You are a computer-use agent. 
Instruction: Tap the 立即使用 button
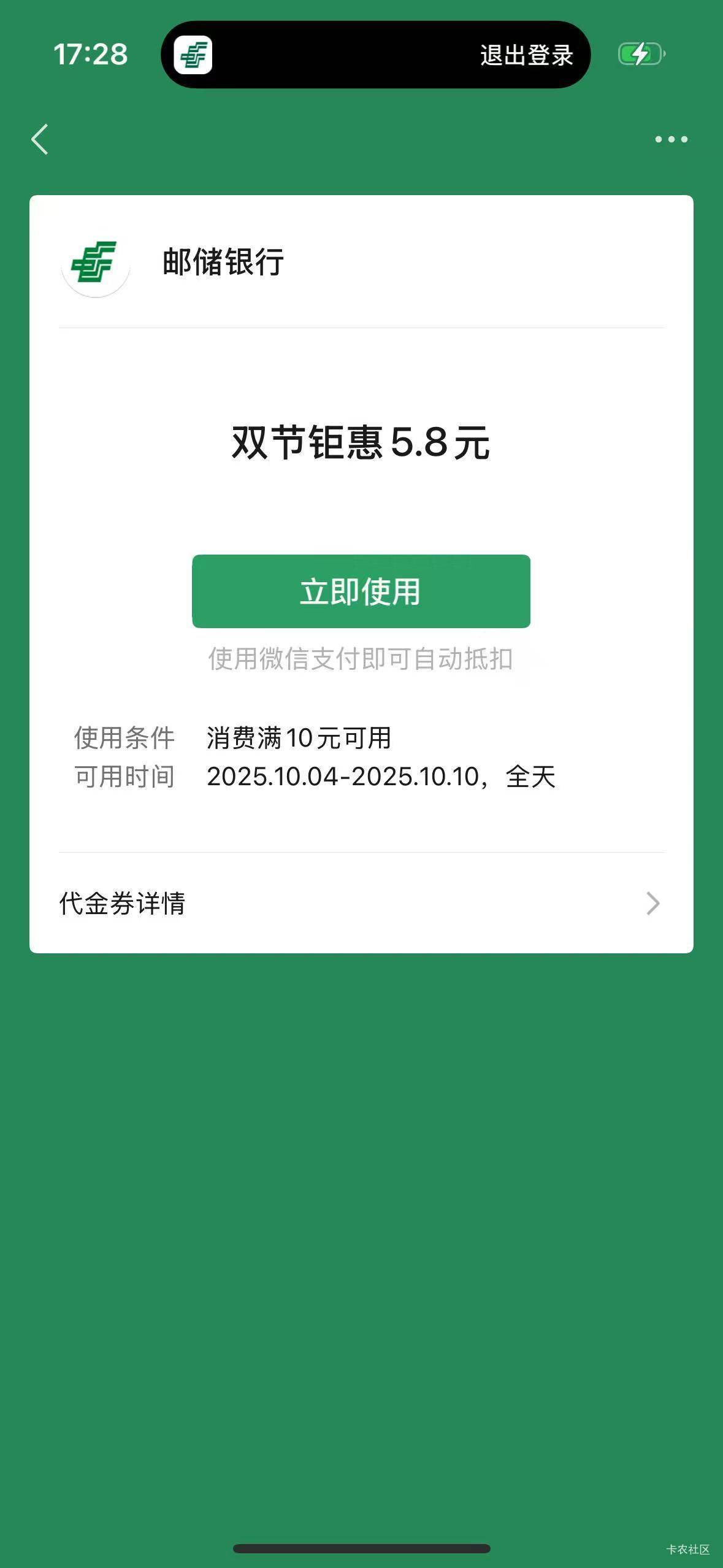pos(361,591)
